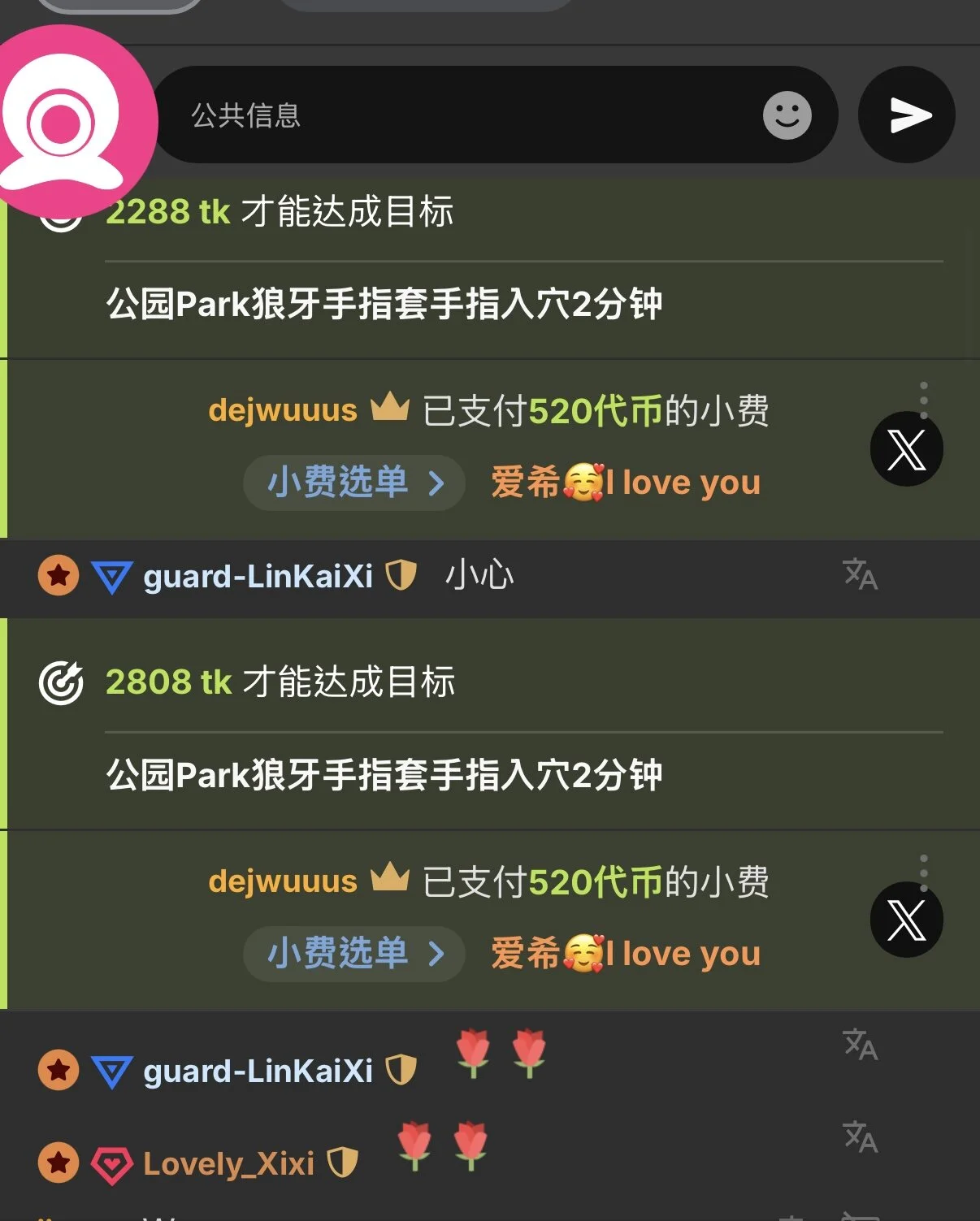Open guard-LinKaiXi's profile from 小心 message

pos(258,577)
